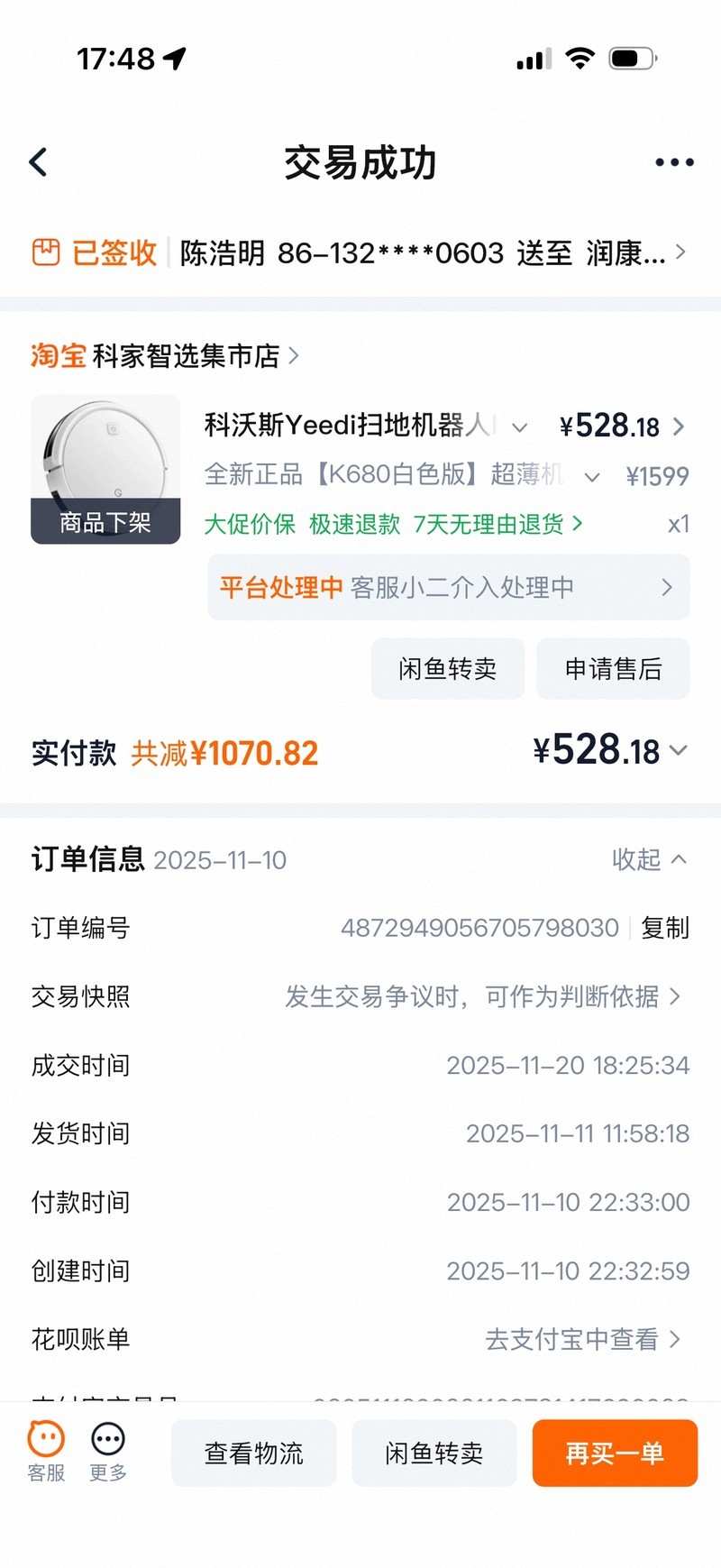Contact 客服 from the bottom bar
The image size is (721, 1568).
pyautogui.click(x=46, y=1451)
